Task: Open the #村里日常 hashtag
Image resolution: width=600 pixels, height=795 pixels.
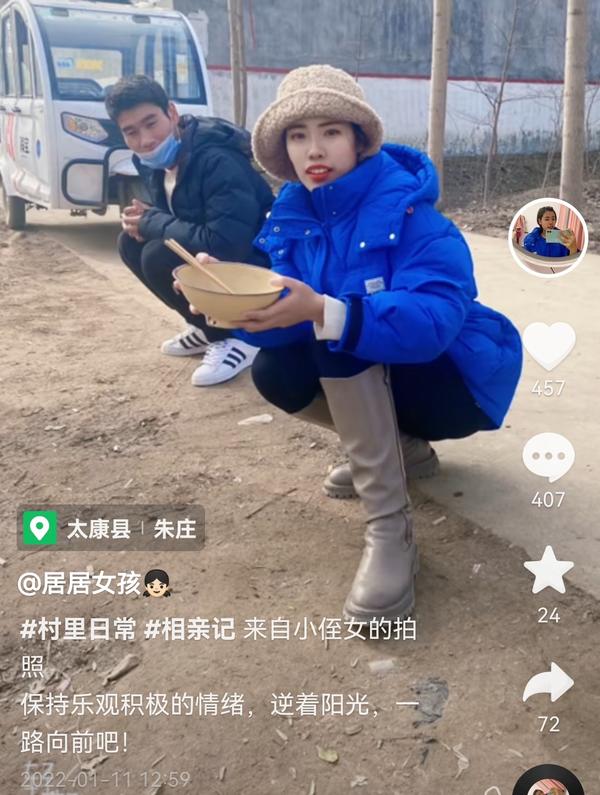Action: (78, 630)
